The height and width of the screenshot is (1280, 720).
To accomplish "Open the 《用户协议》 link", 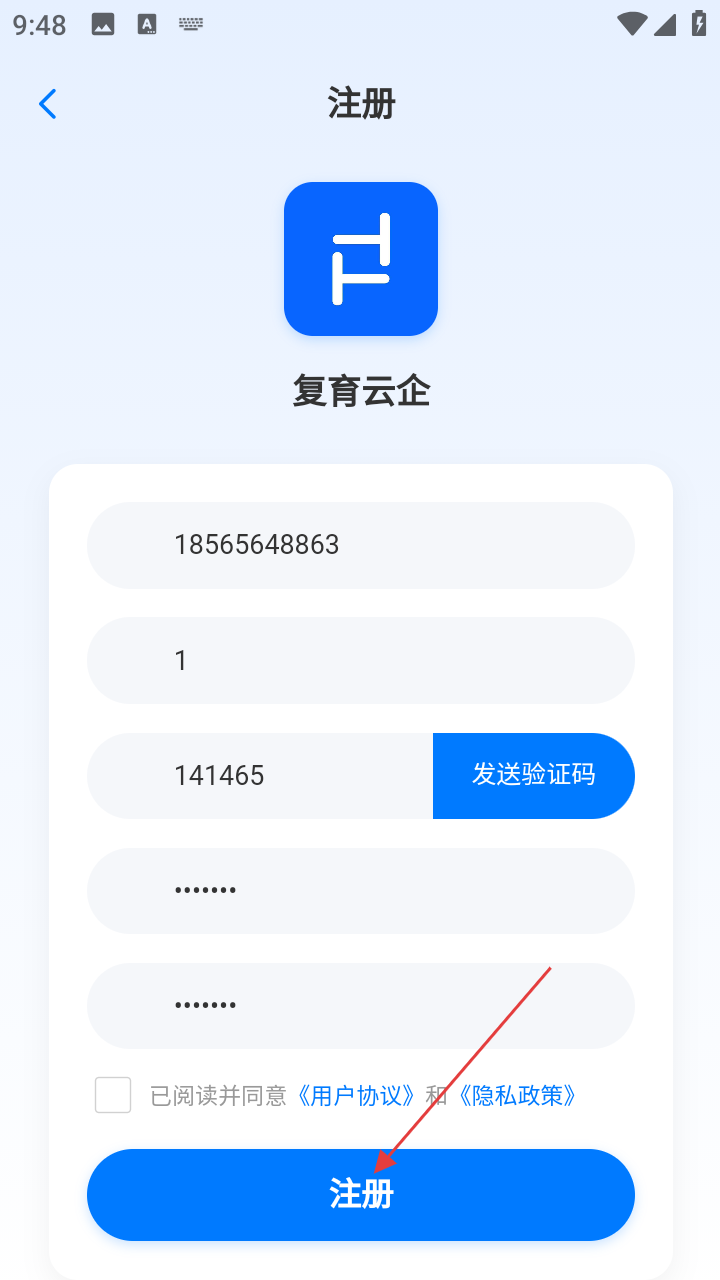I will [x=357, y=1096].
